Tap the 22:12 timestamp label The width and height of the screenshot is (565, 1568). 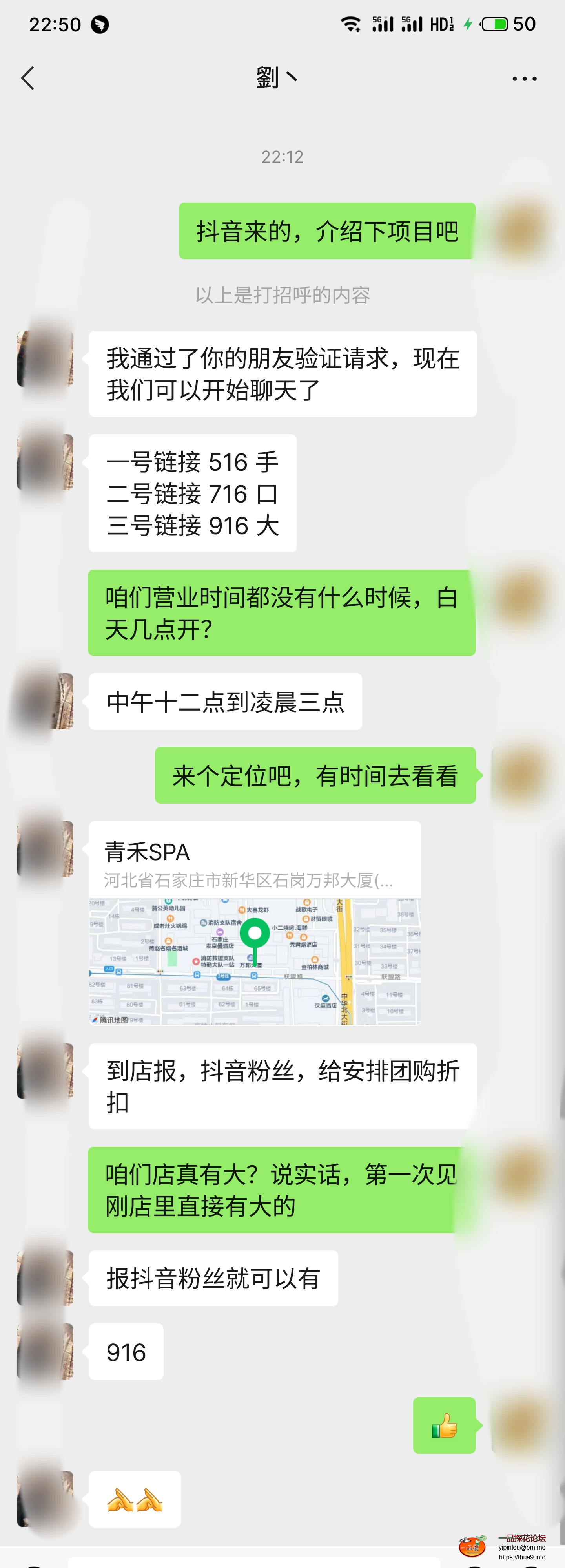[282, 157]
